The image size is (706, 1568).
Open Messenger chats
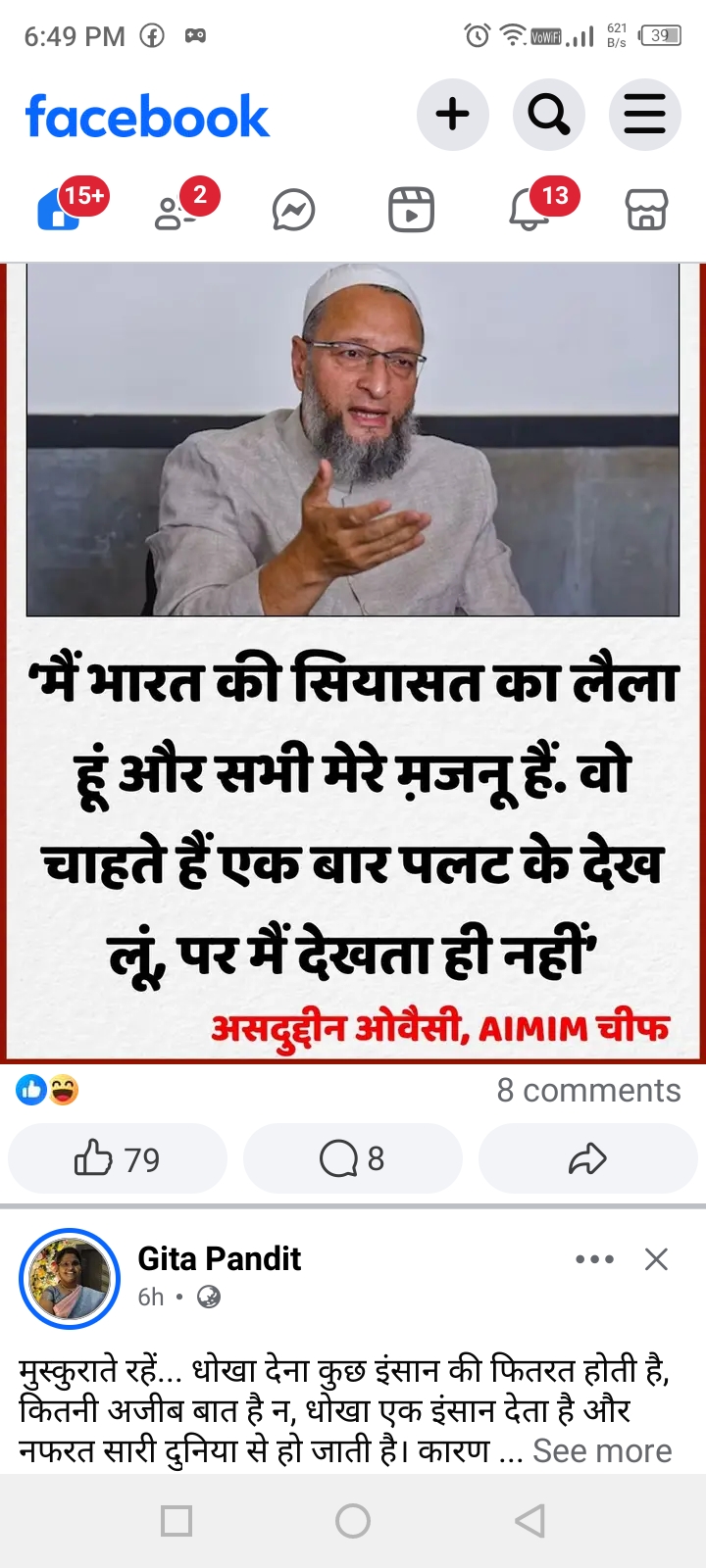tap(293, 210)
